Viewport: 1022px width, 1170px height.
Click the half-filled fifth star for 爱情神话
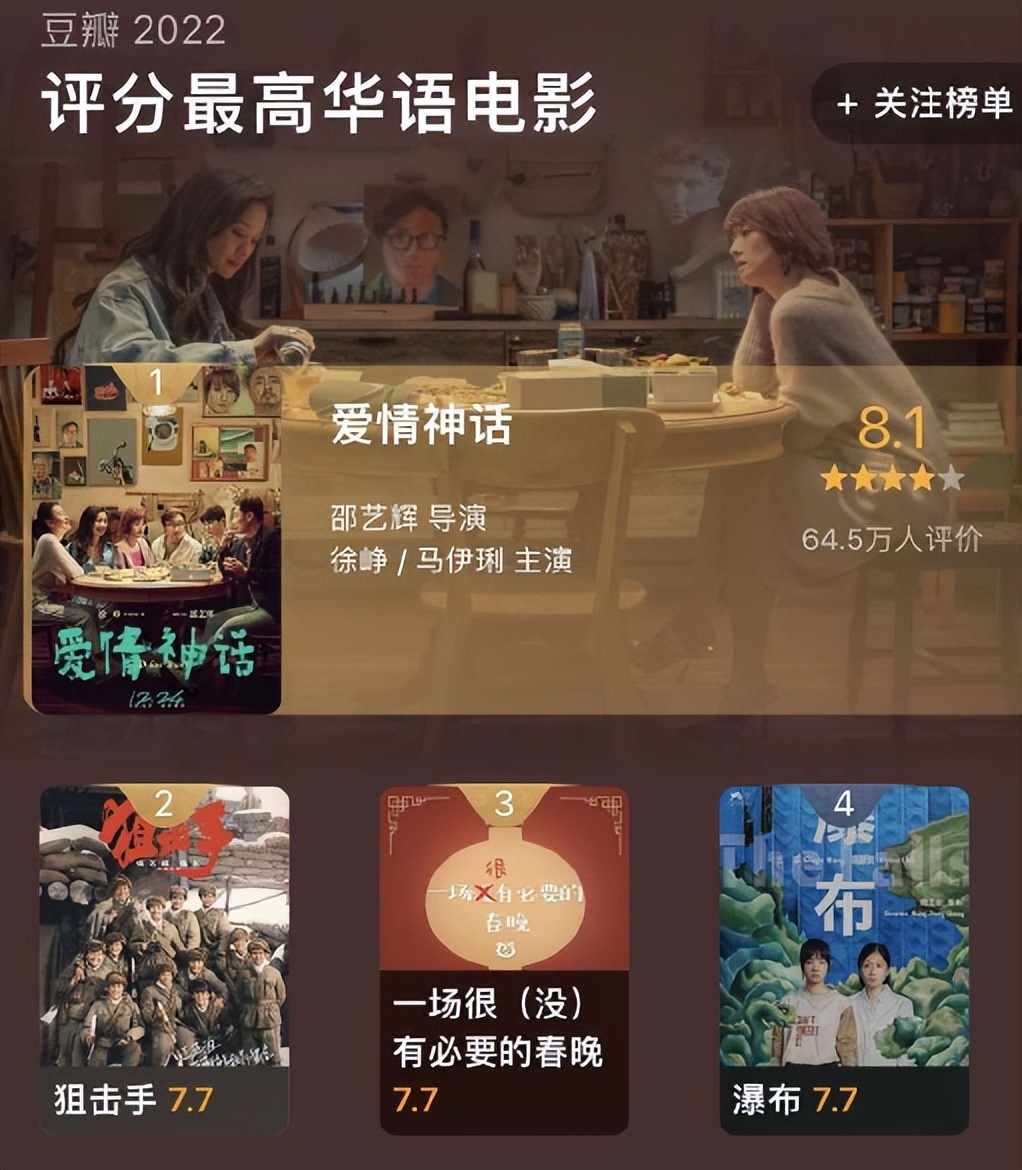(x=953, y=477)
